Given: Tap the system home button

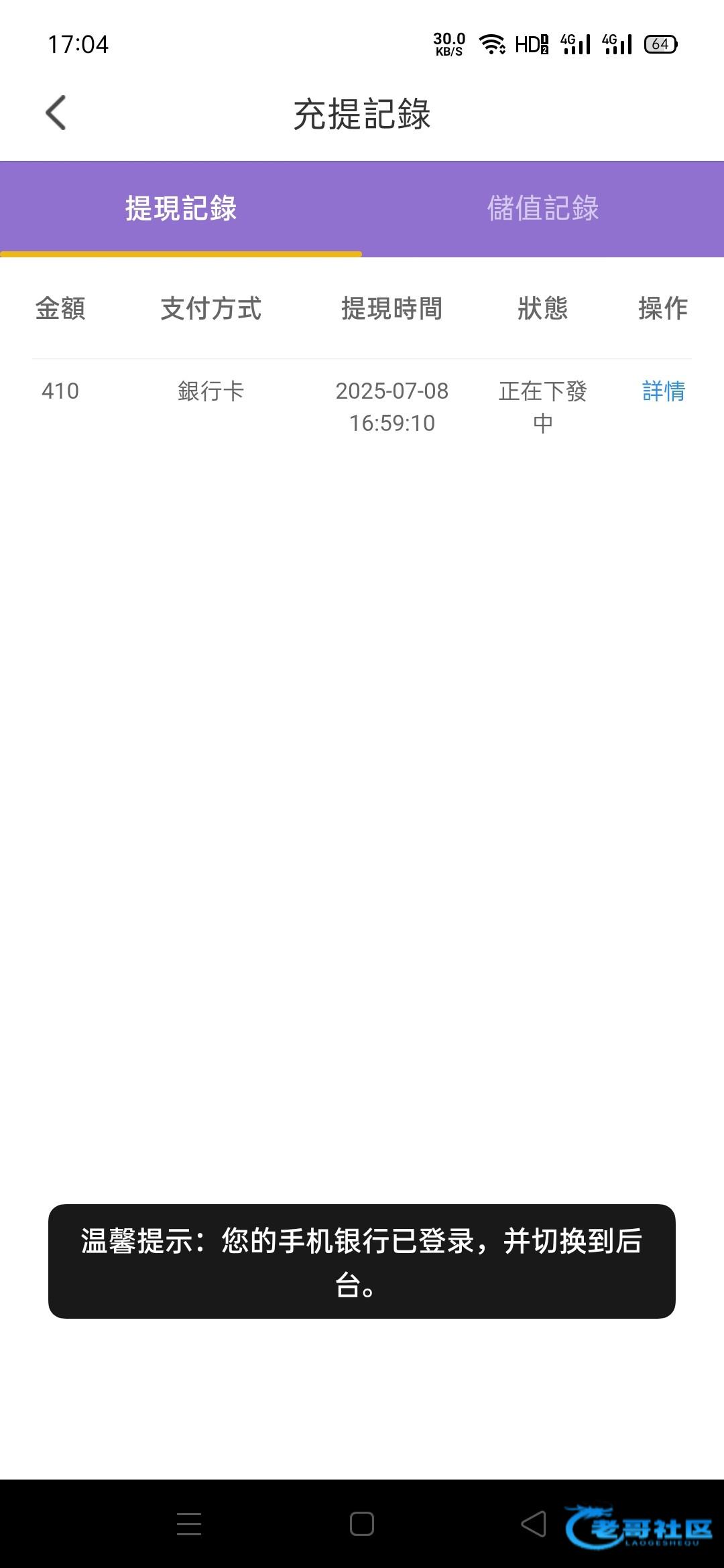Looking at the screenshot, I should [x=362, y=1524].
